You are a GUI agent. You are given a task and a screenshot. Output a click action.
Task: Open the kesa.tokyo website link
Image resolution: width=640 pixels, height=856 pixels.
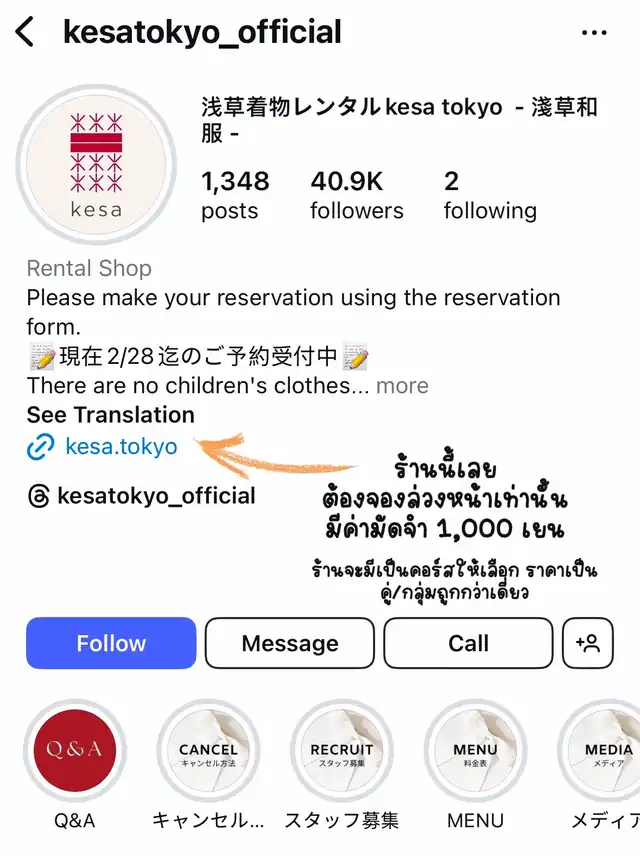pos(120,447)
